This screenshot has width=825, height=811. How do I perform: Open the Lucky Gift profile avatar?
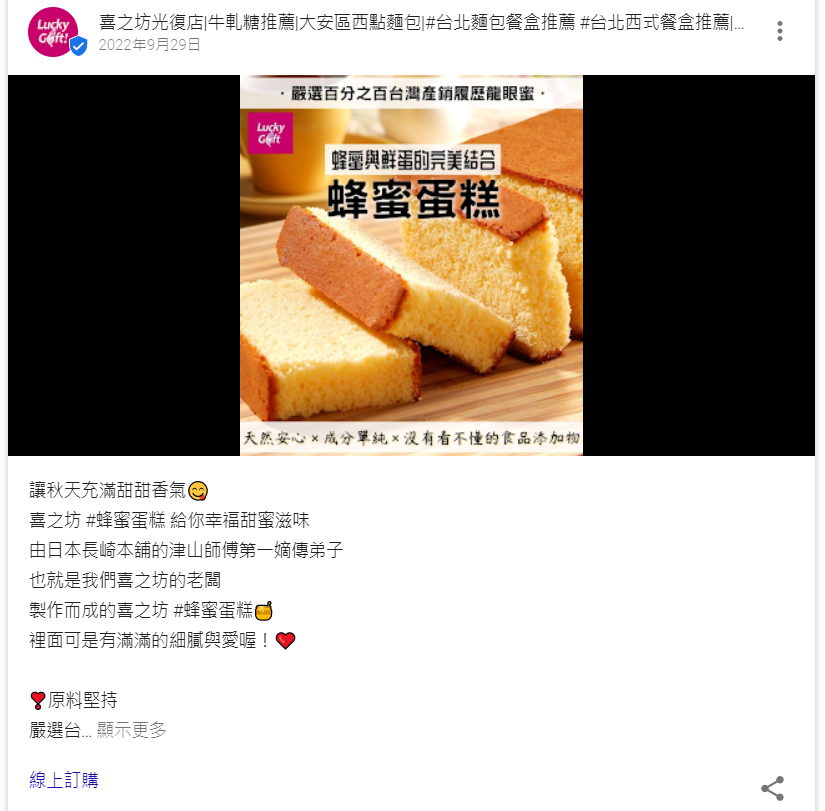(x=53, y=31)
